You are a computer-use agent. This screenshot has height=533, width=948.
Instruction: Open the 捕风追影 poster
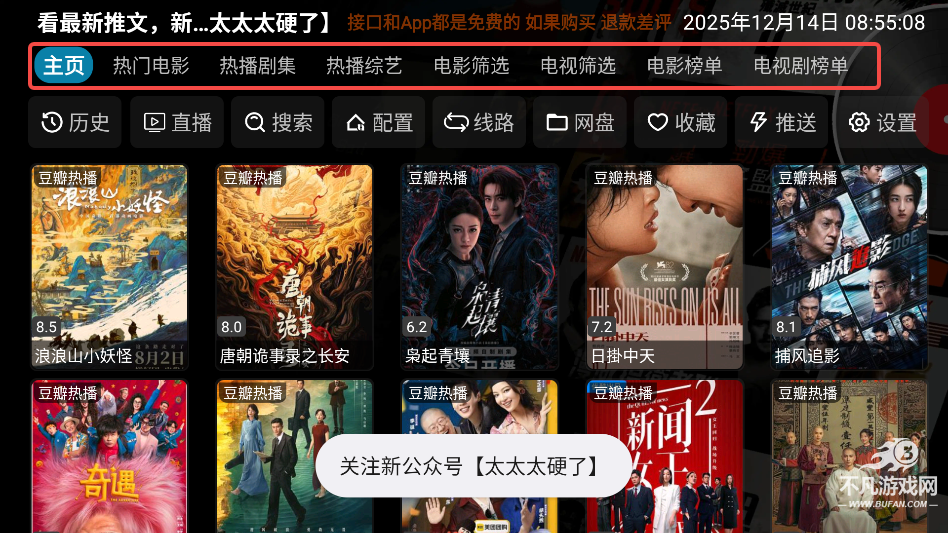tap(849, 266)
